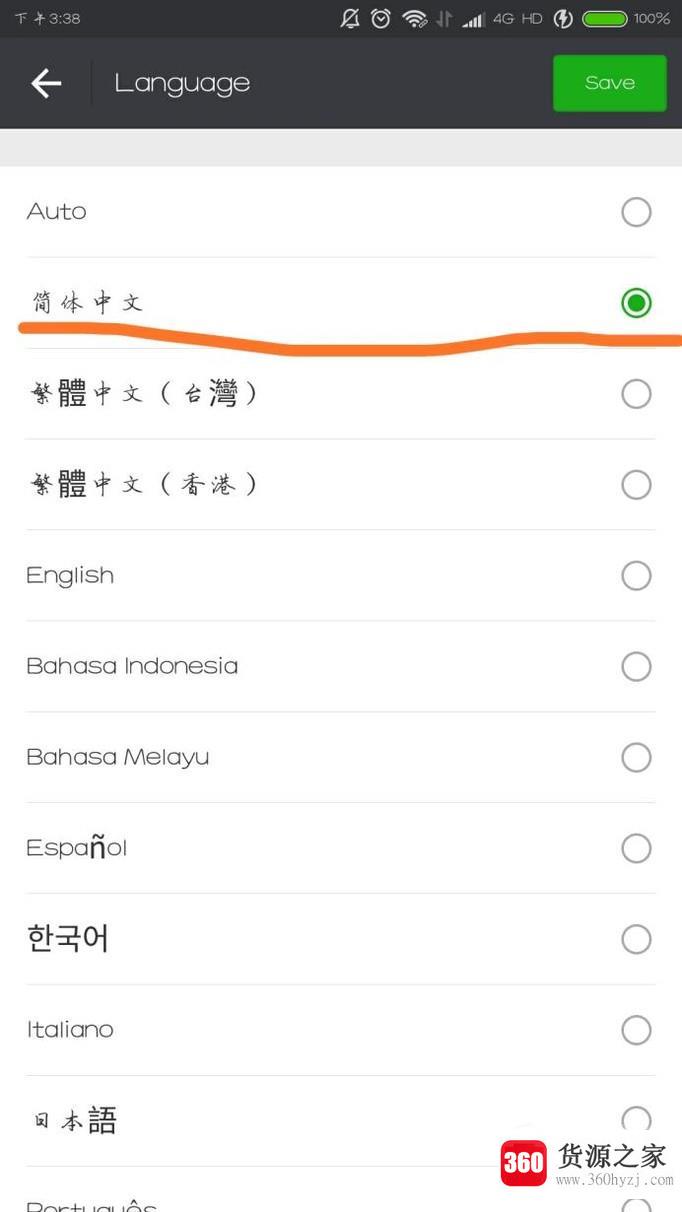
Task: Select 繁體中文（台灣）option
Action: point(341,394)
